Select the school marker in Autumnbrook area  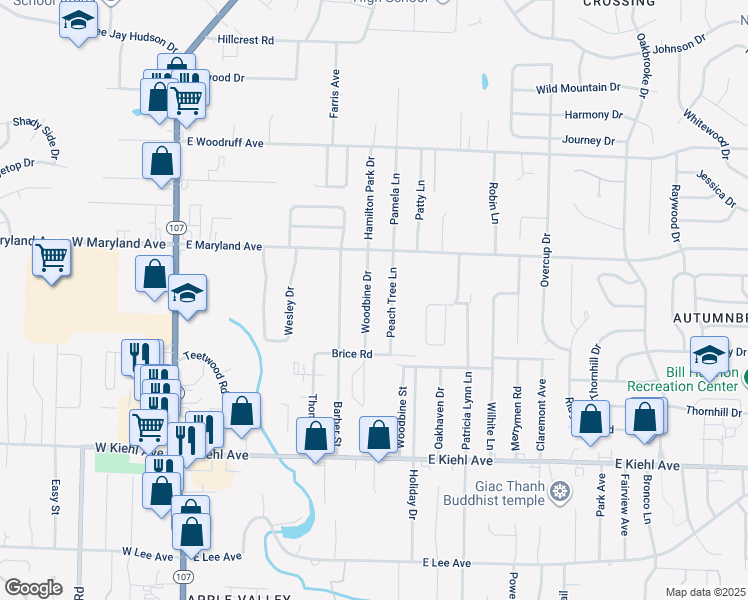point(709,355)
